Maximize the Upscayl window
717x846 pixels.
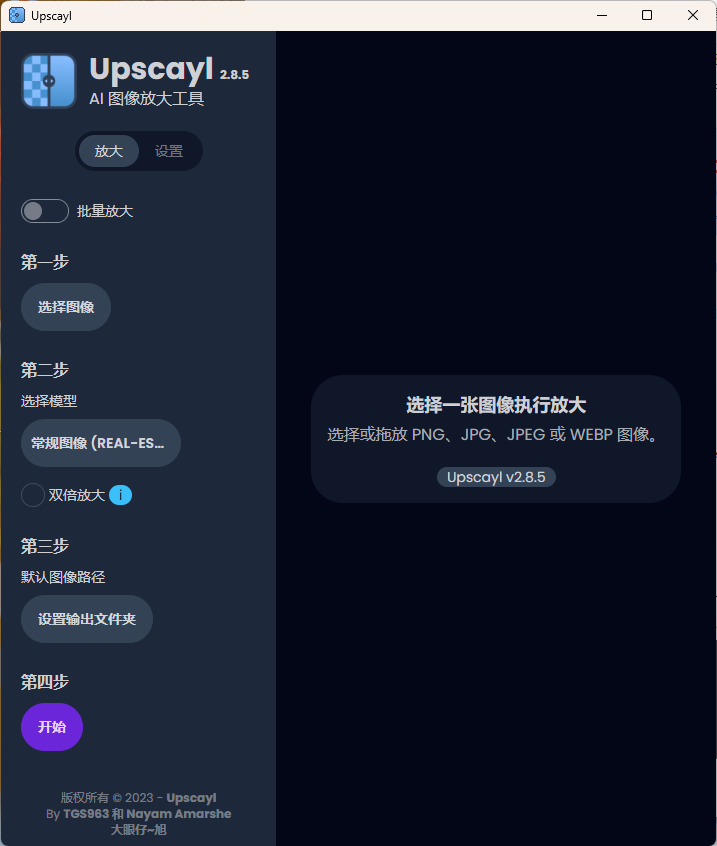coord(647,15)
